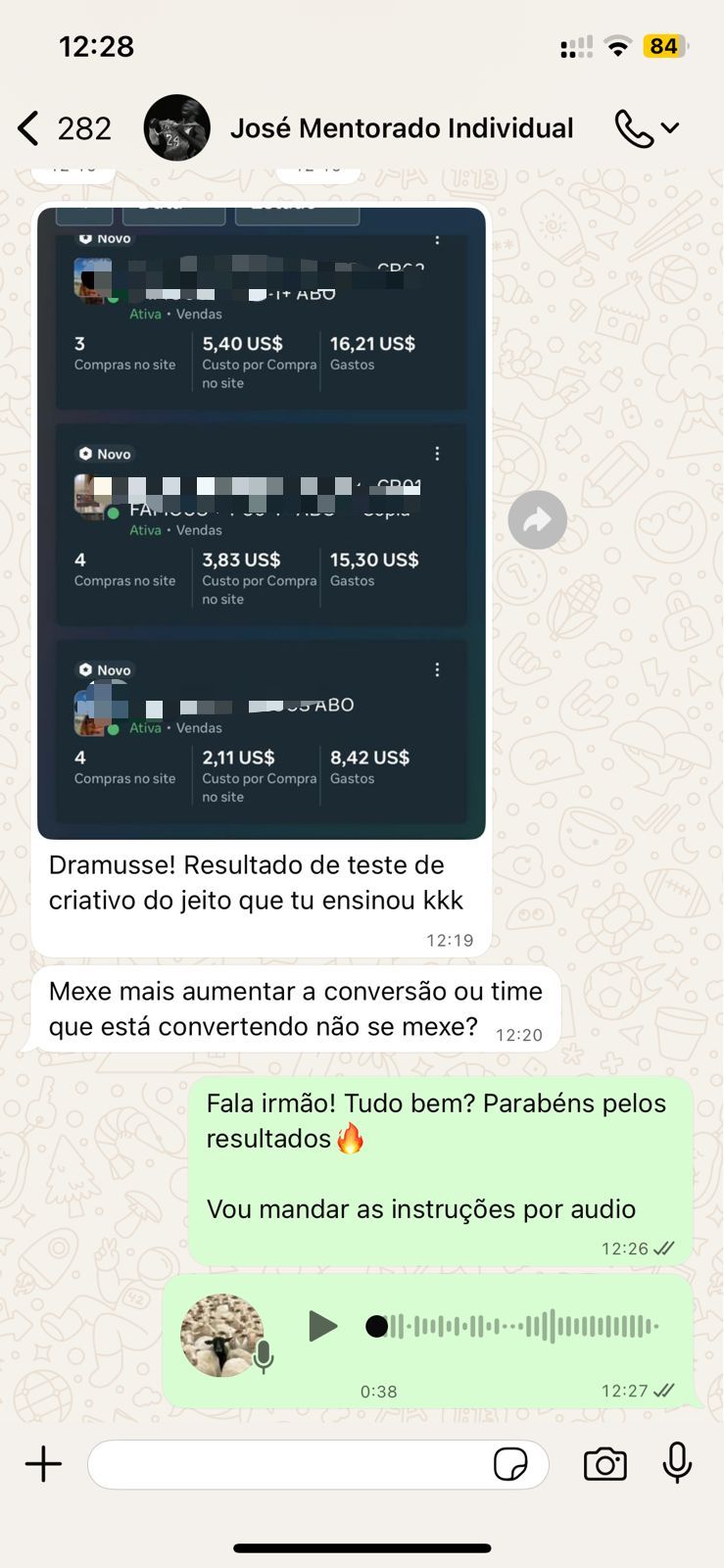Tap the Wi-Fi indicator in the status bar
This screenshot has width=724, height=1568.
619,45
